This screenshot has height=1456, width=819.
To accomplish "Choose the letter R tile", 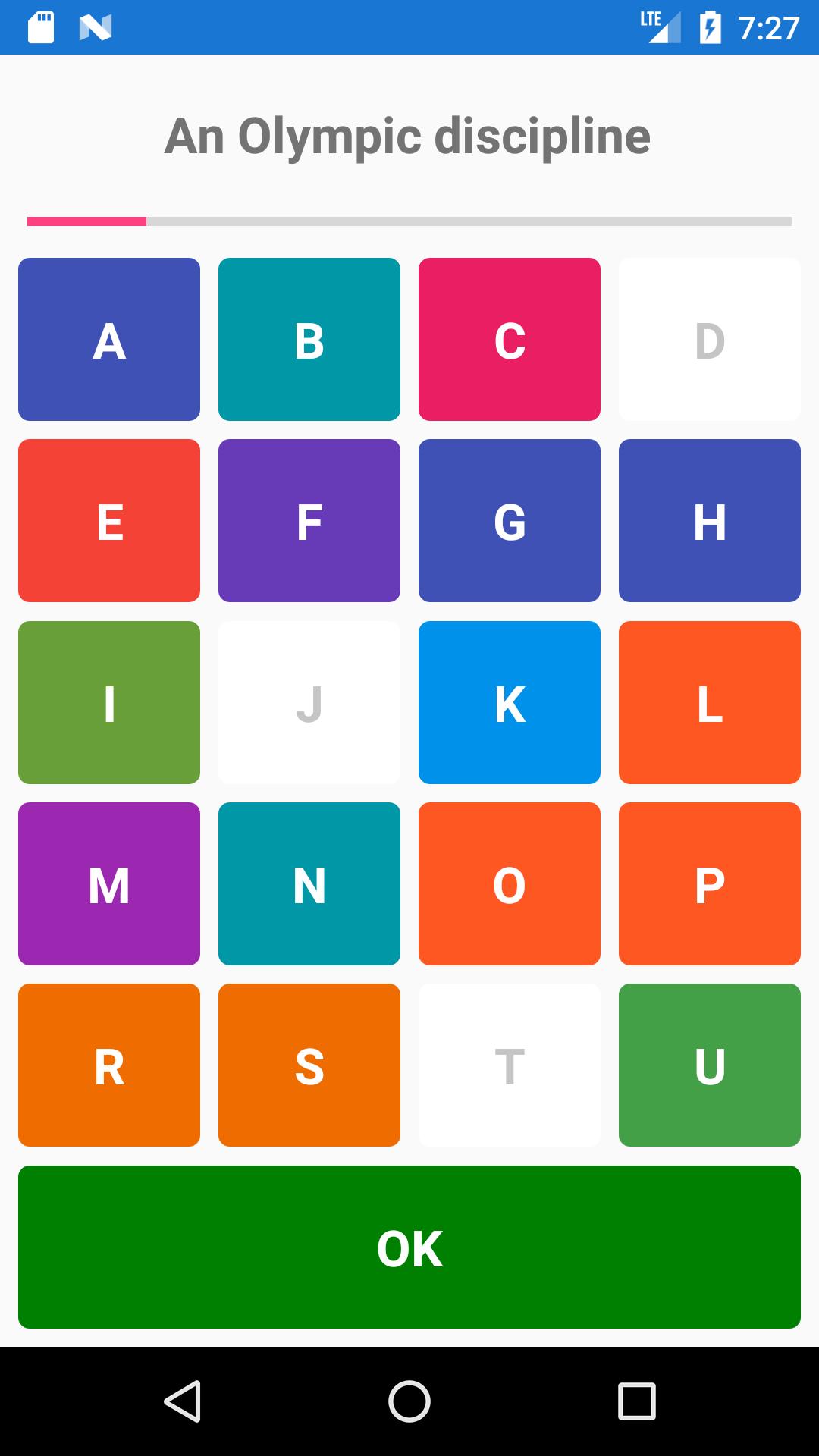I will 109,1065.
